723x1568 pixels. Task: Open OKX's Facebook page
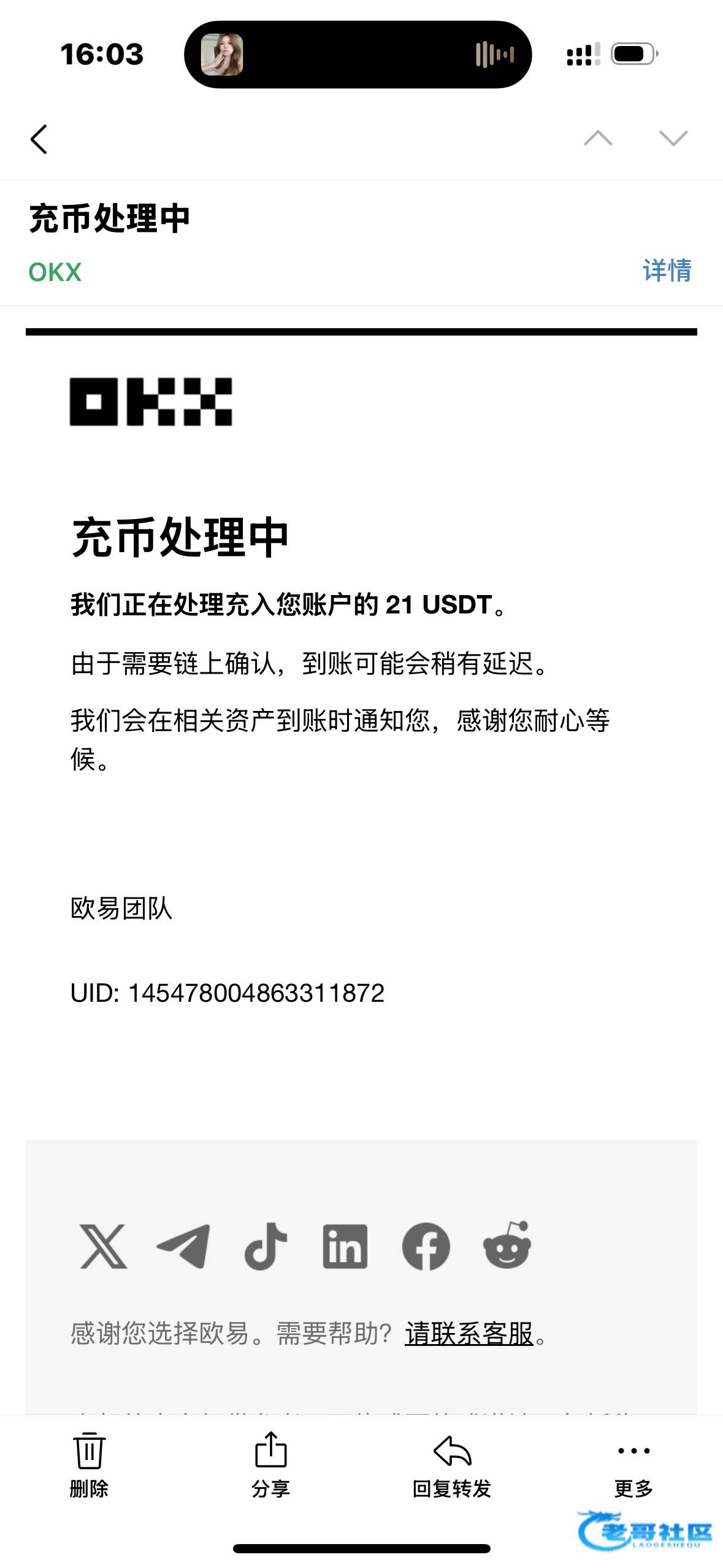point(426,1247)
